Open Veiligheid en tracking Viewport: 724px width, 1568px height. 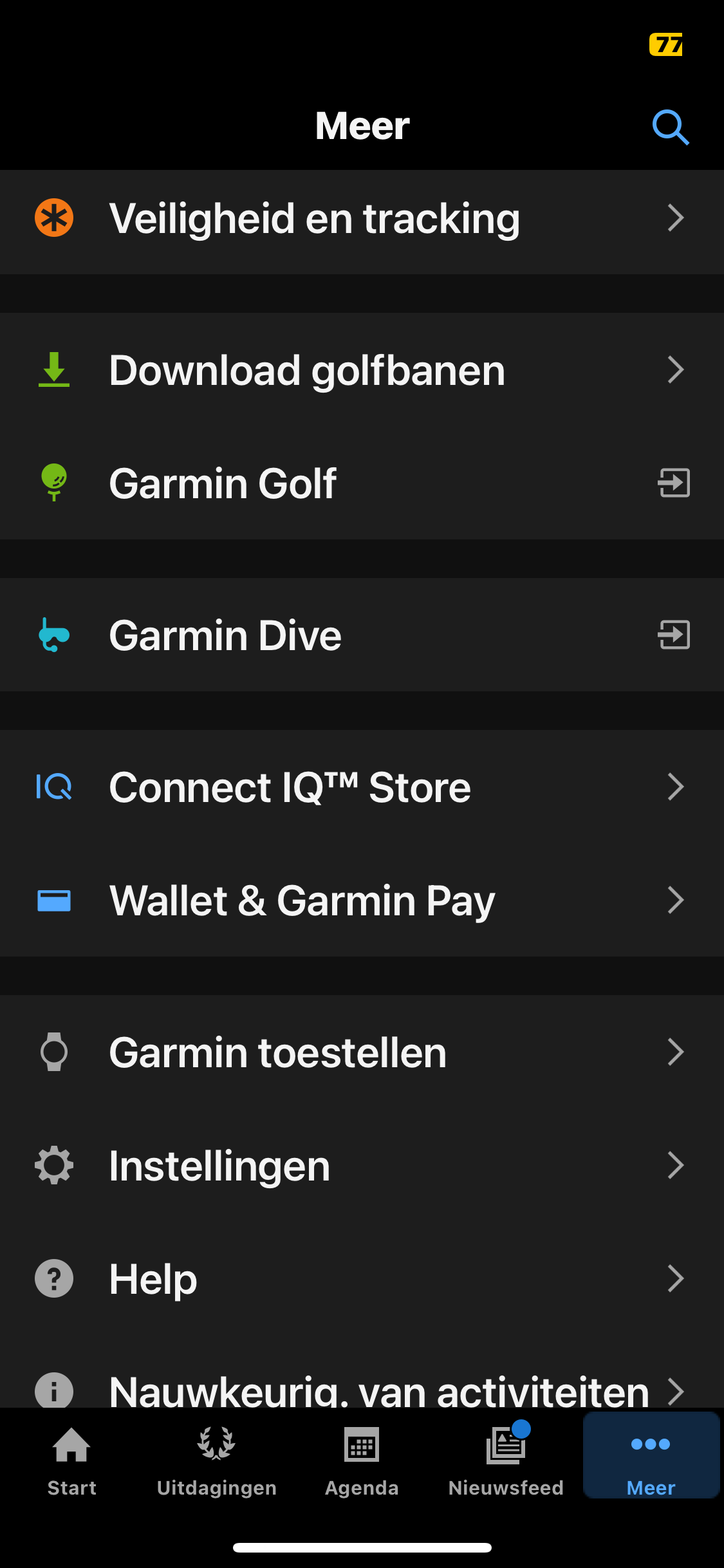362,219
